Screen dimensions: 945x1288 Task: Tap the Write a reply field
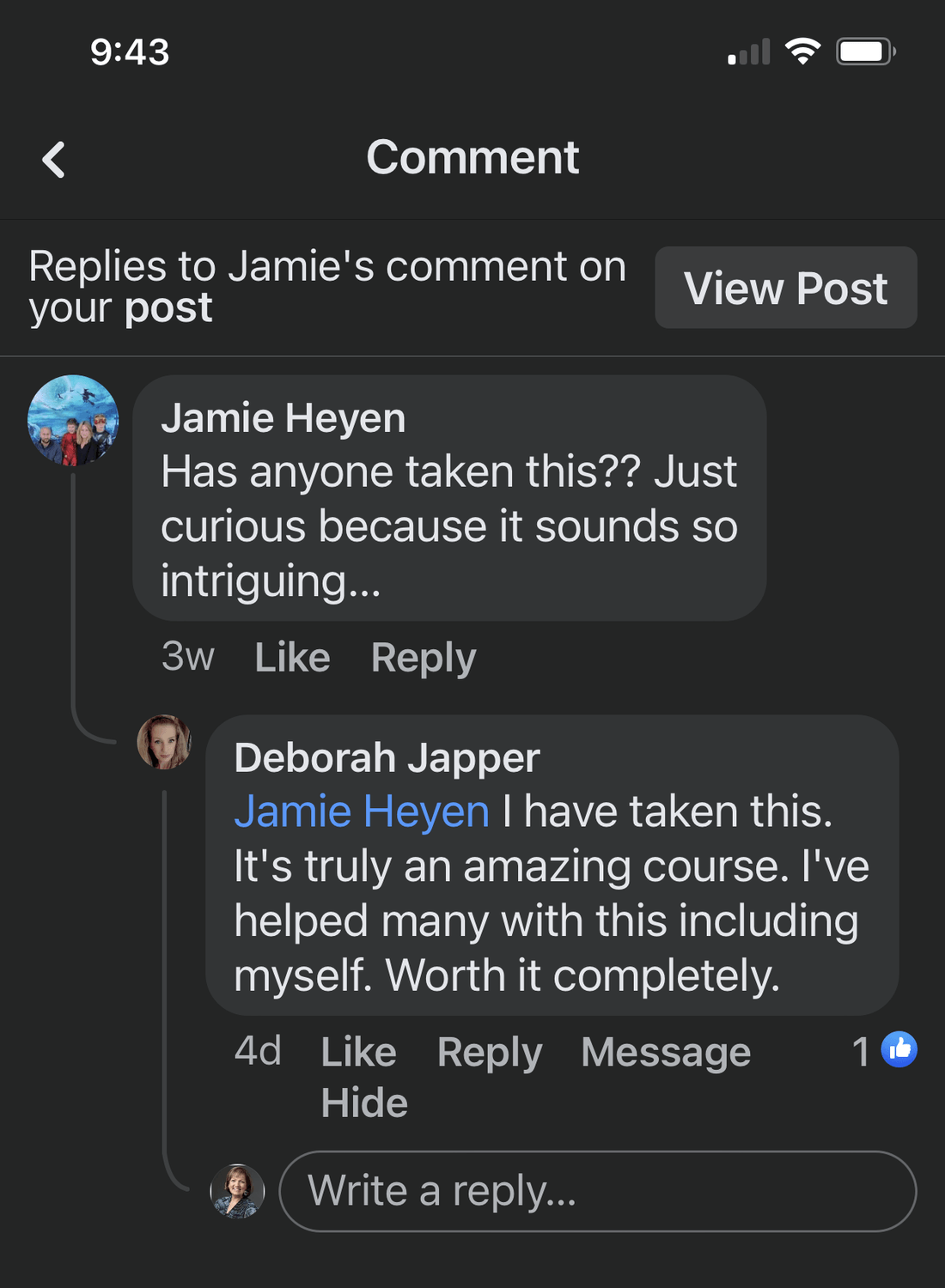597,1191
